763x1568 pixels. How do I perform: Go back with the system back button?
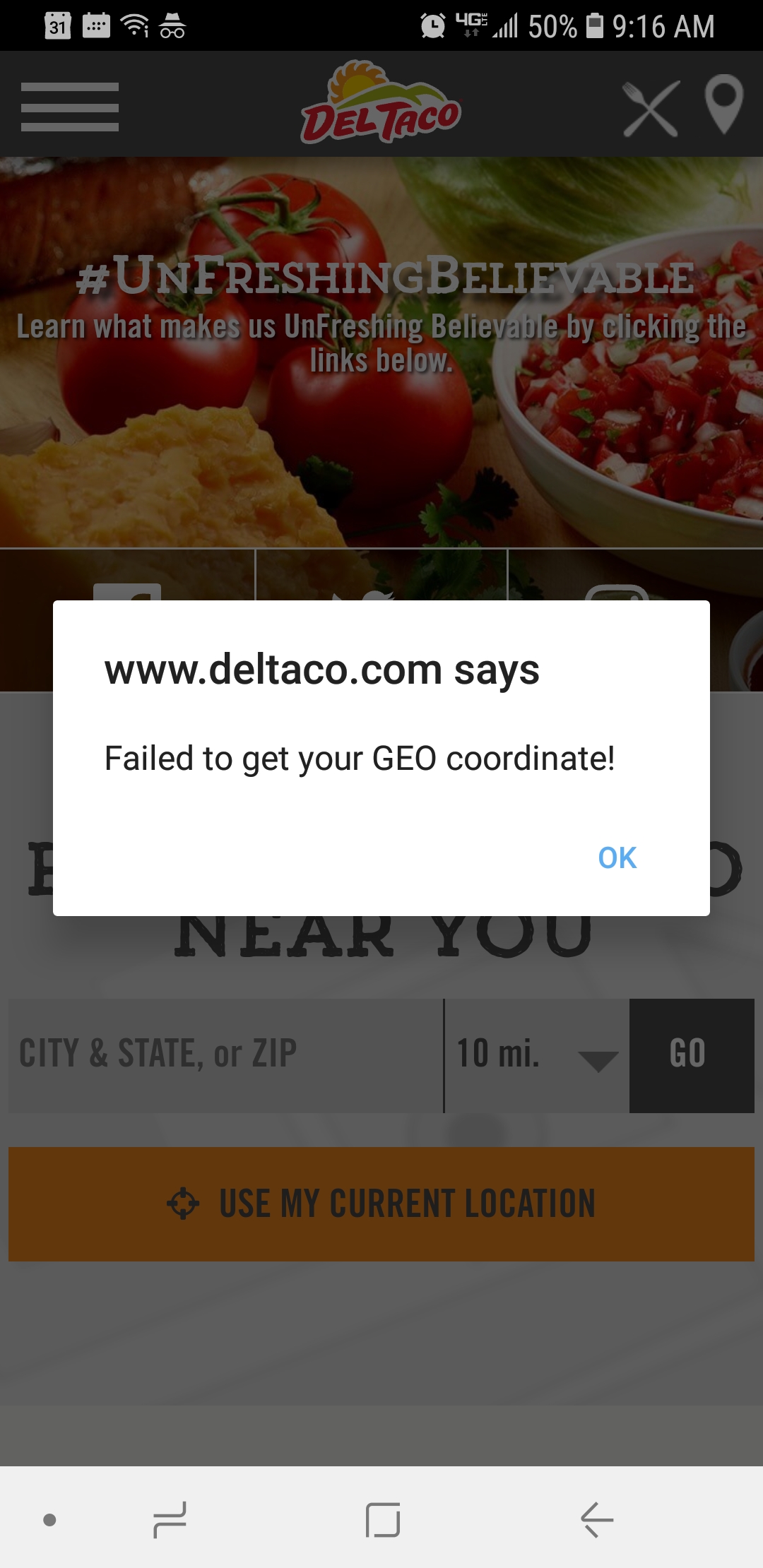click(x=597, y=1519)
